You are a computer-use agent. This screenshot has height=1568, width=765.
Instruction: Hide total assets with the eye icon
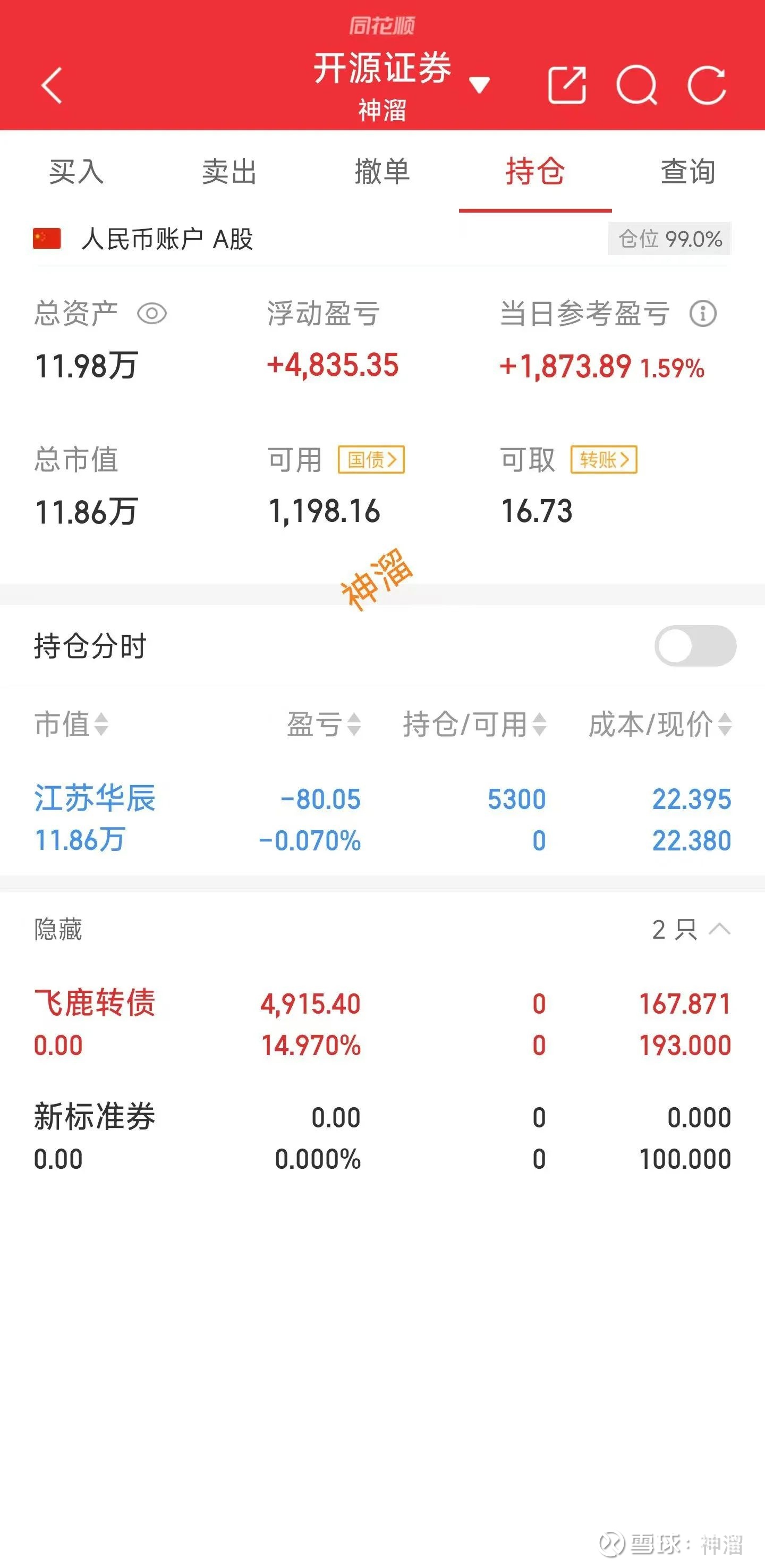[151, 314]
